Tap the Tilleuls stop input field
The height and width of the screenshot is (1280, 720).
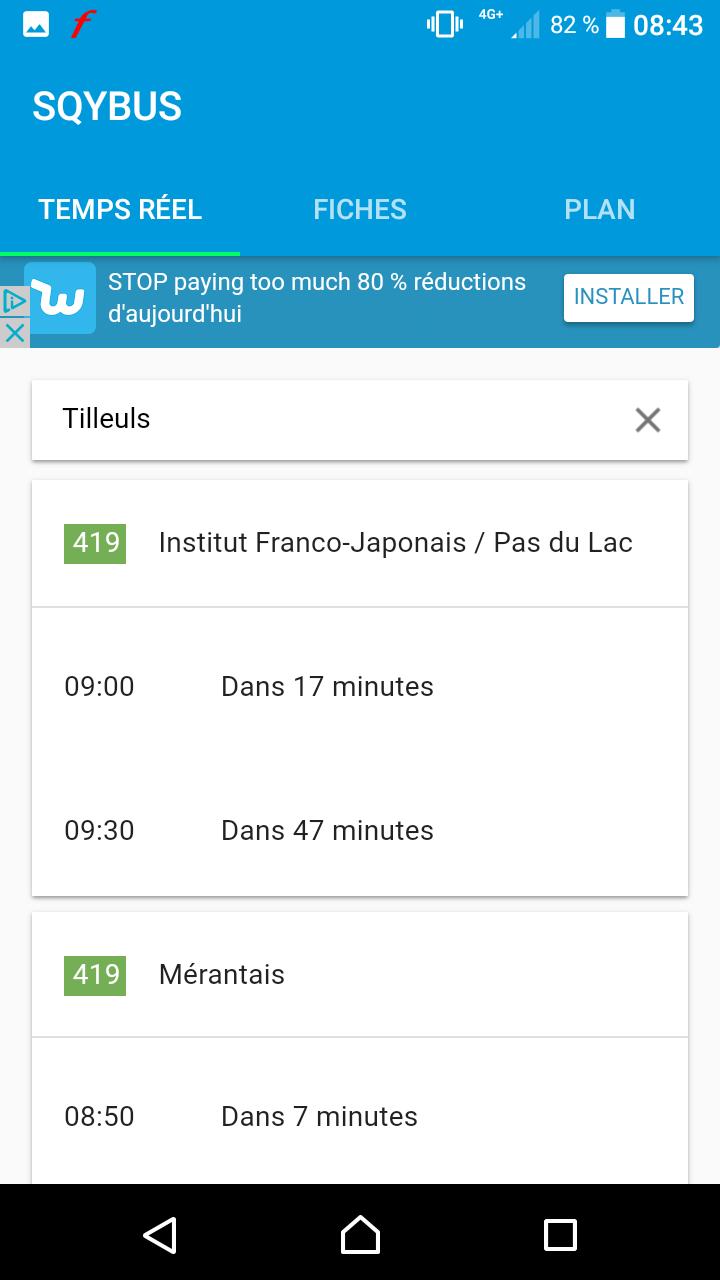click(300, 419)
